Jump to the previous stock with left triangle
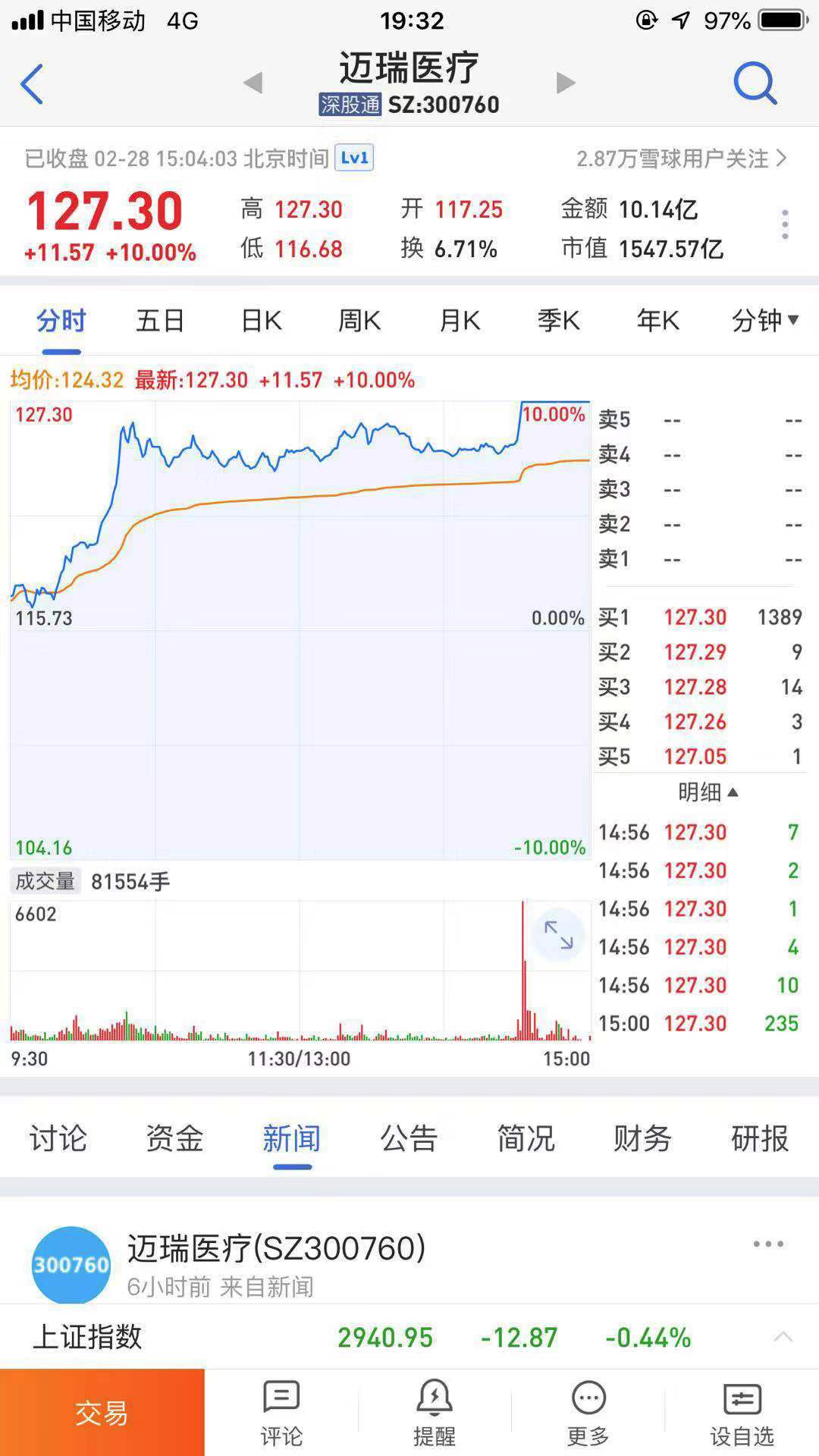This screenshot has height=1456, width=819. click(253, 83)
